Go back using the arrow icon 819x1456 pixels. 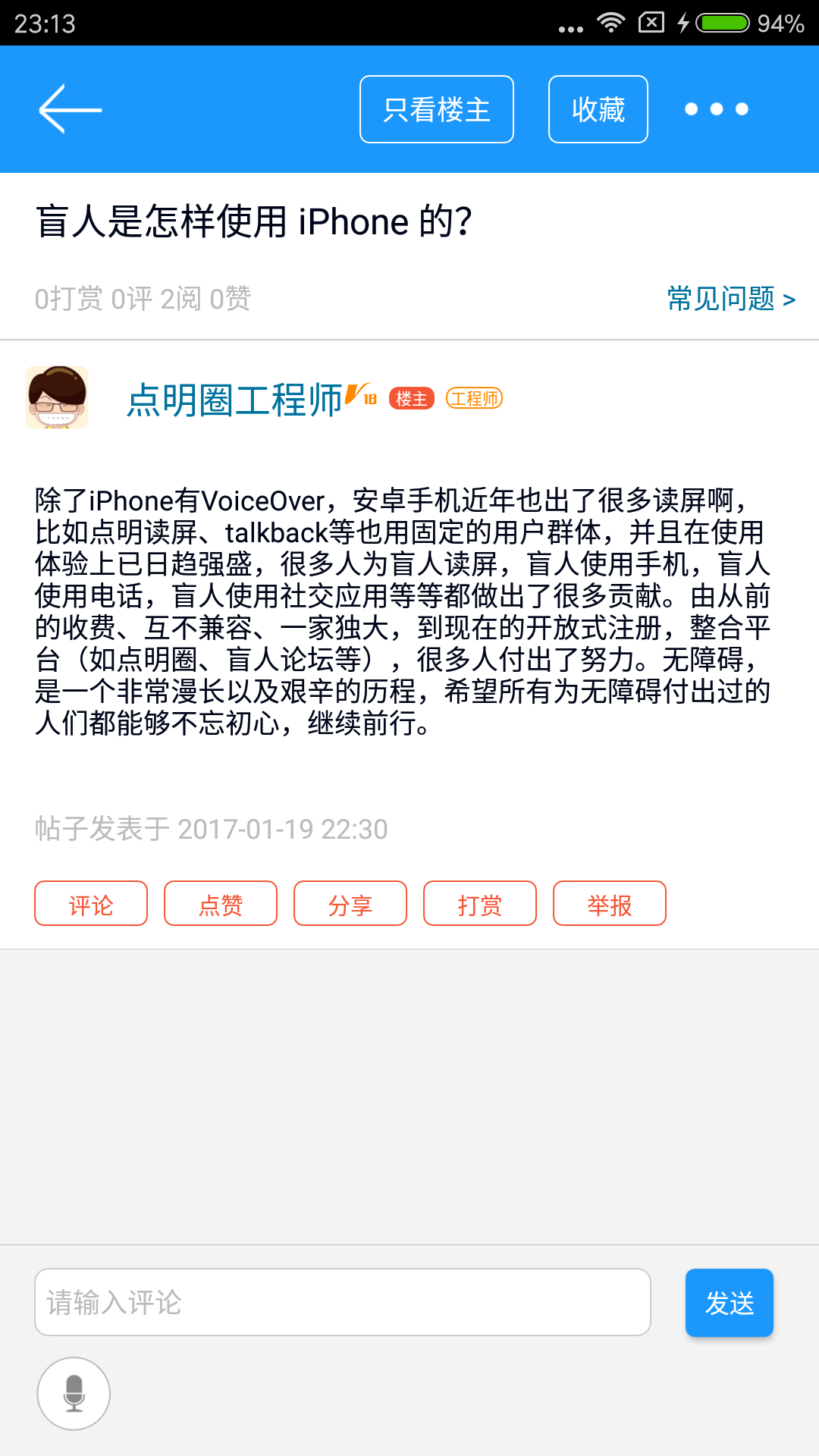click(x=70, y=109)
